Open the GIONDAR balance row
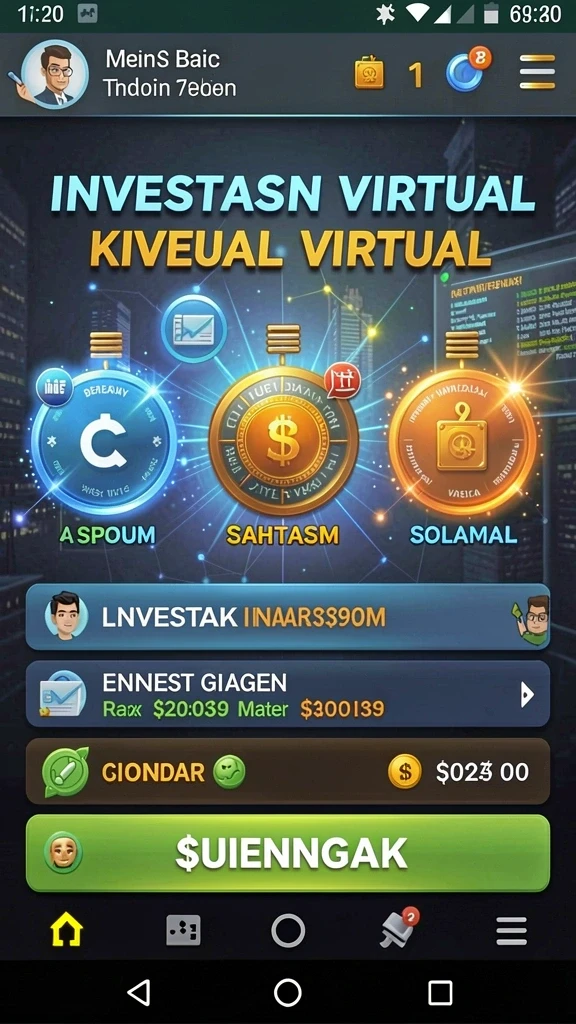The width and height of the screenshot is (576, 1024). coord(287,771)
